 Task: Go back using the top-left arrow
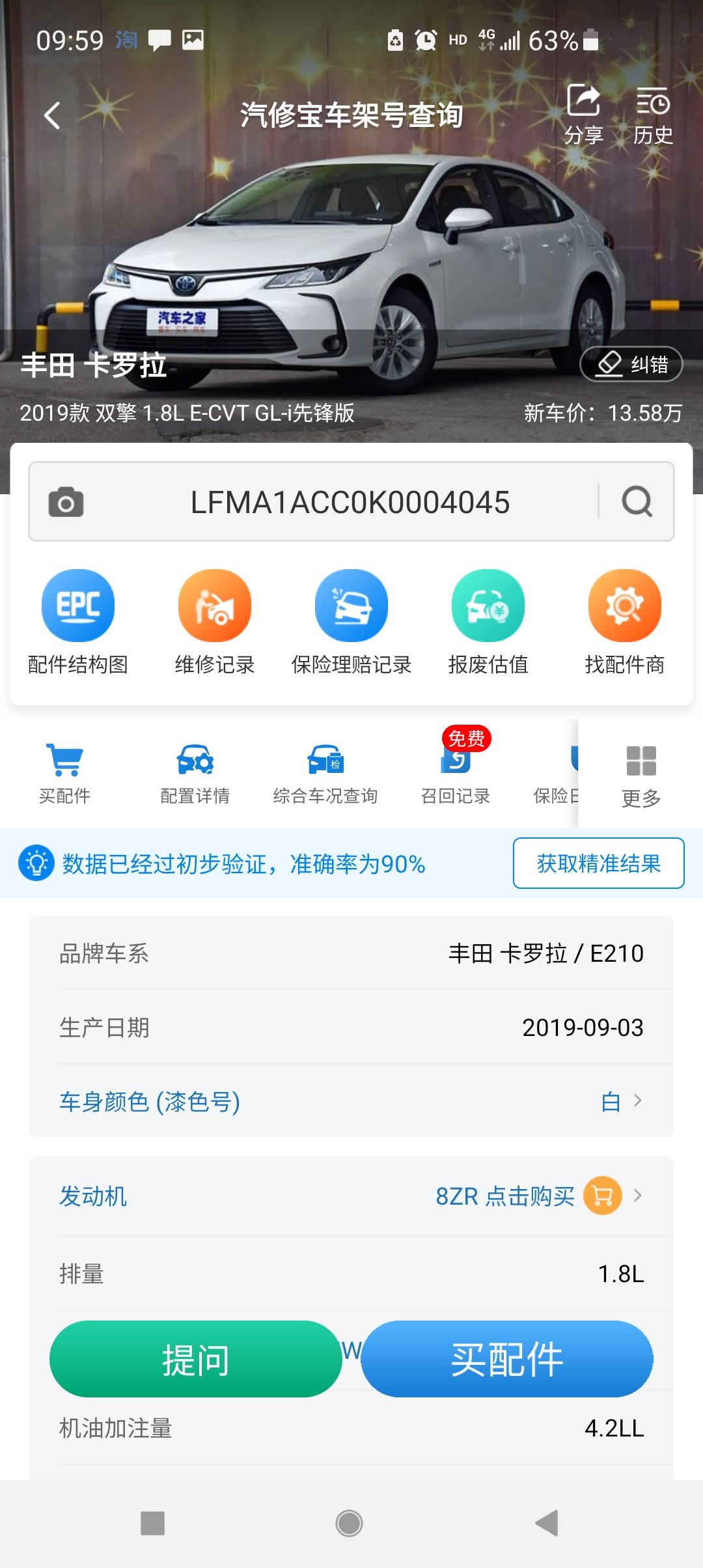[52, 116]
